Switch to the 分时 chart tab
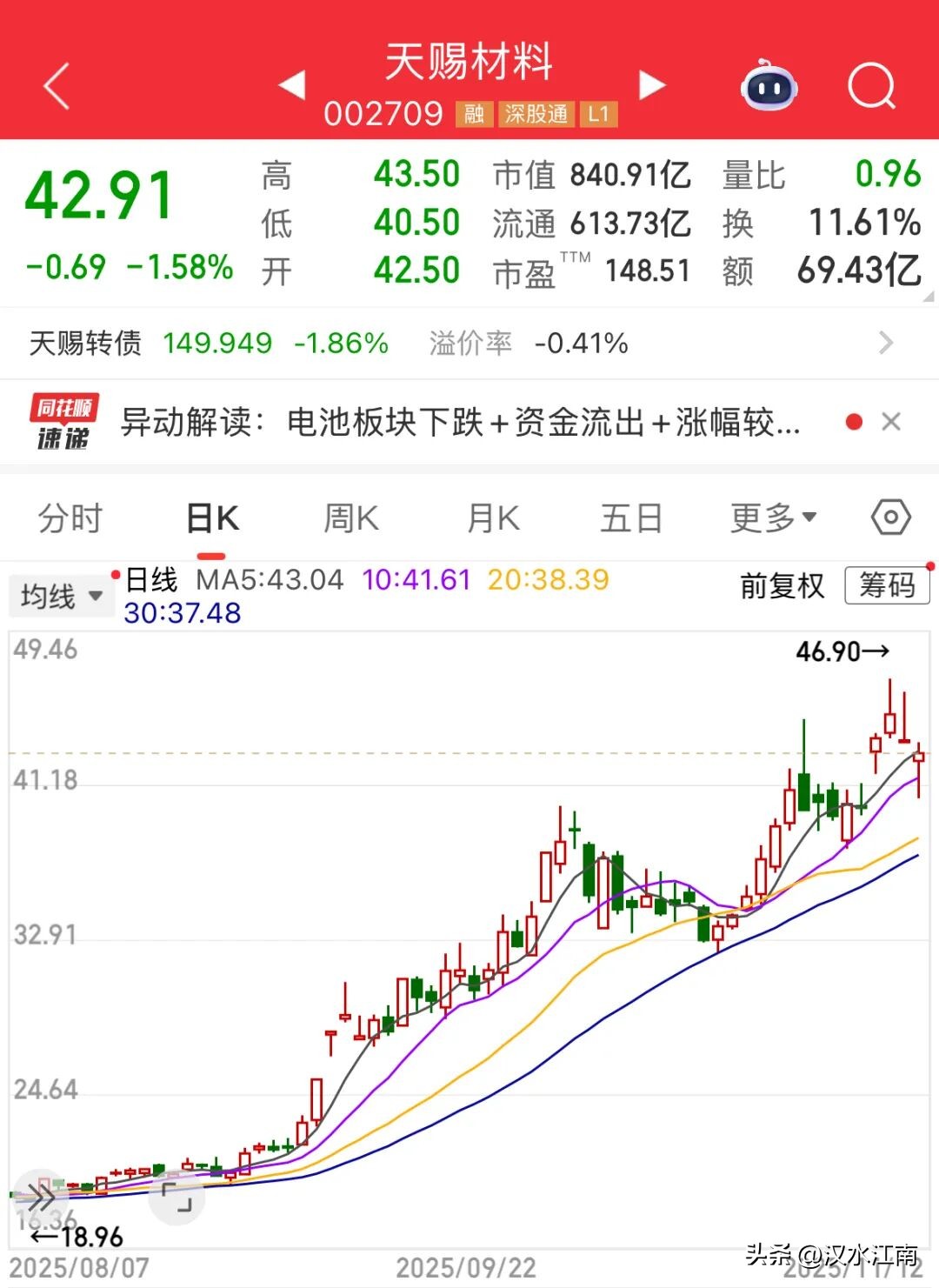Viewport: 939px width, 1288px height. tap(70, 518)
